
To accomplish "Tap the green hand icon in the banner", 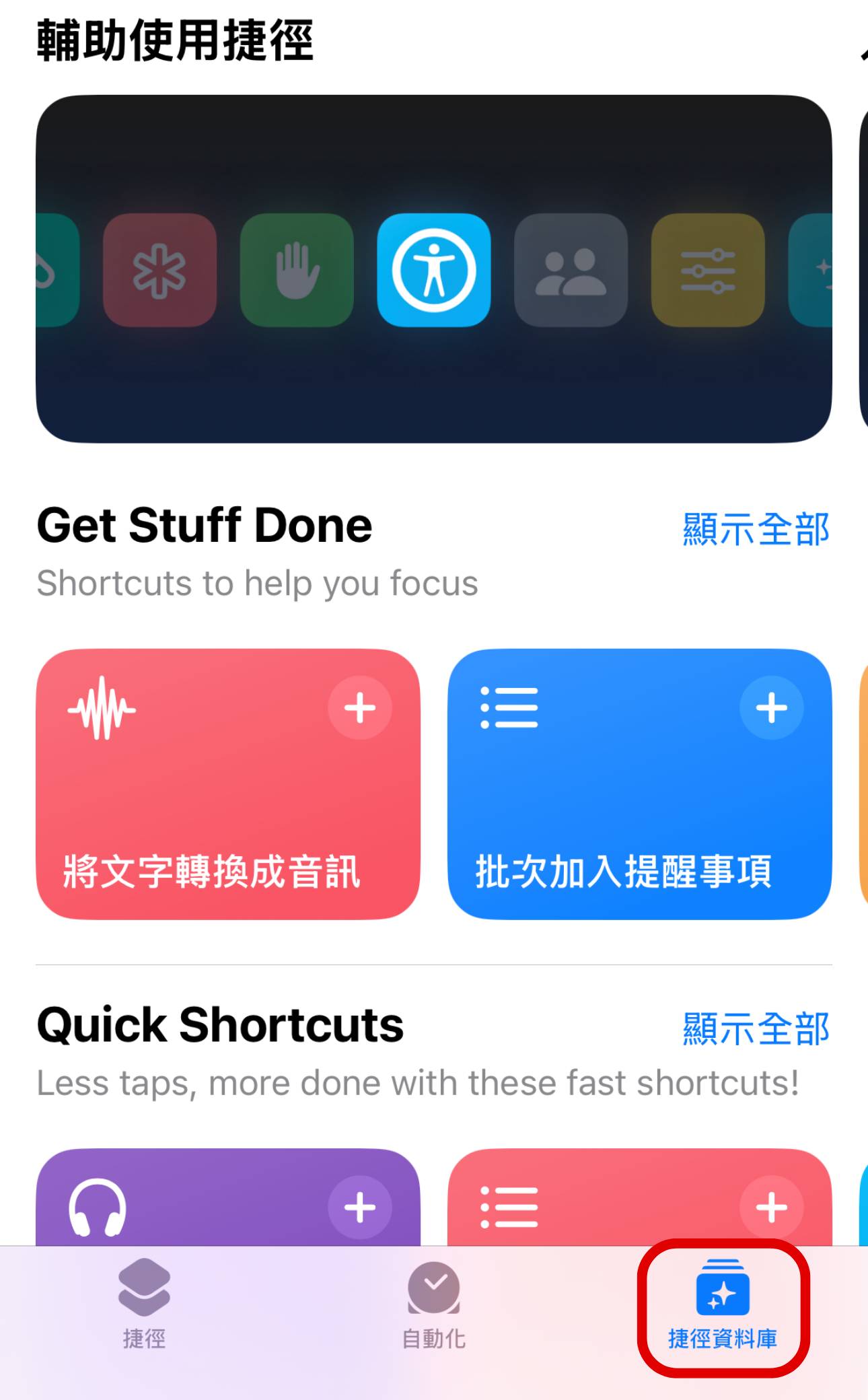I will pyautogui.click(x=297, y=268).
